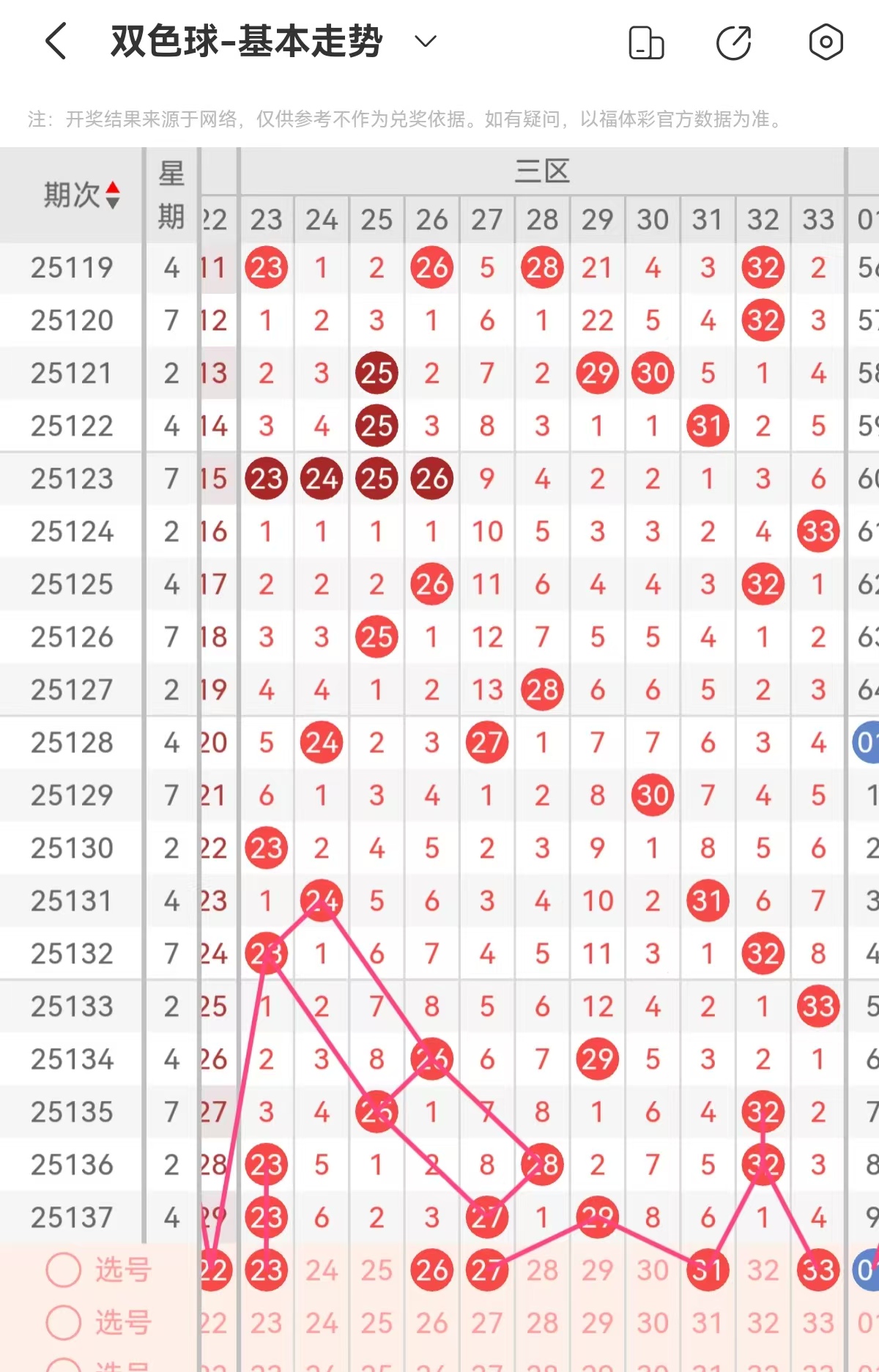Open chart settings hexagon icon

pyautogui.click(x=826, y=42)
